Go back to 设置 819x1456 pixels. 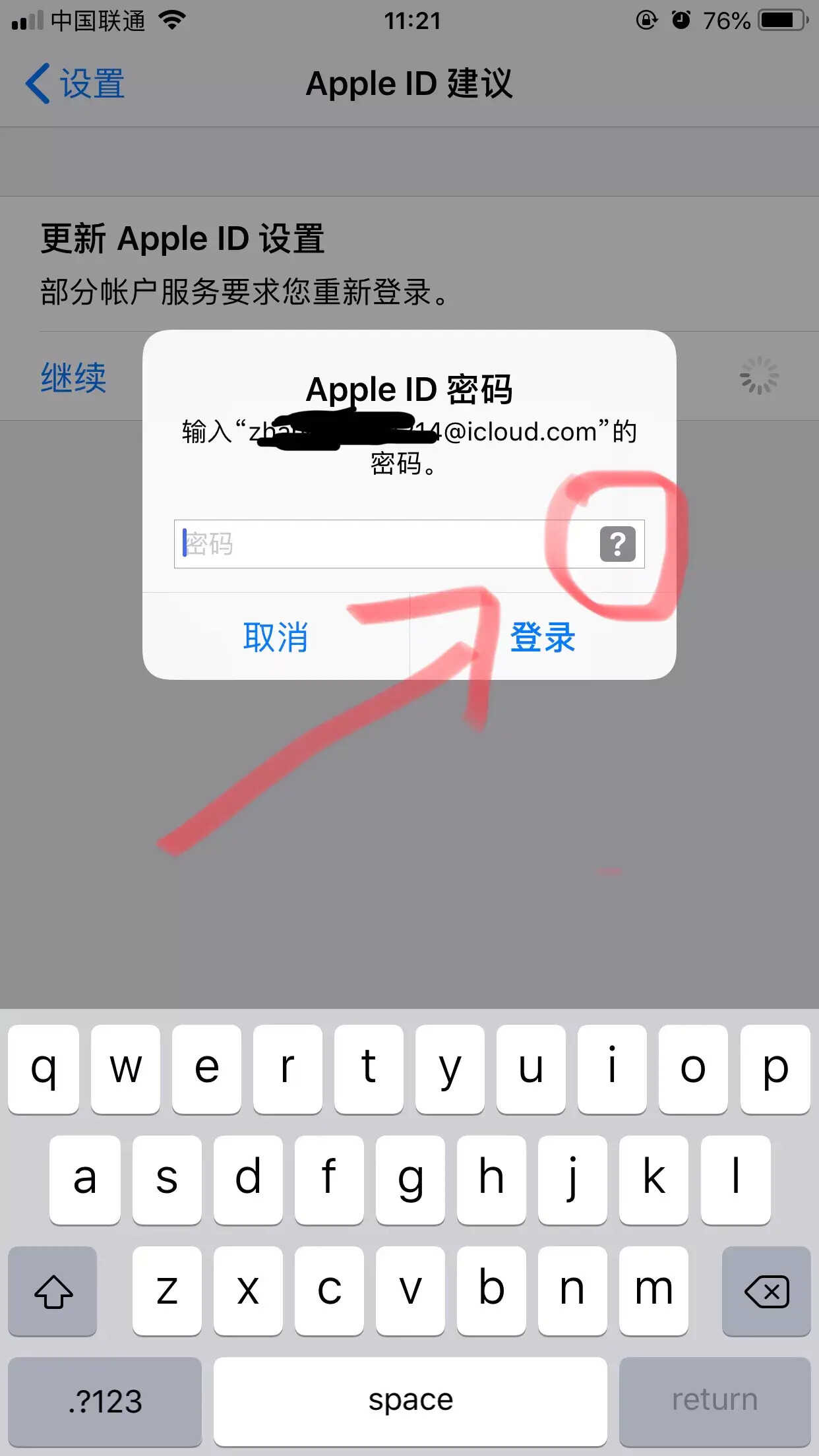pyautogui.click(x=75, y=84)
